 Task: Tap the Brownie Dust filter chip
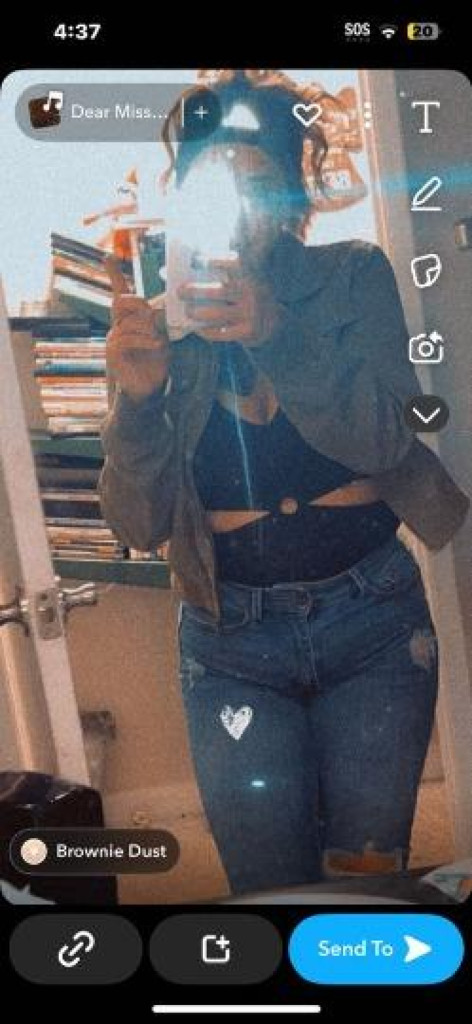(x=95, y=851)
